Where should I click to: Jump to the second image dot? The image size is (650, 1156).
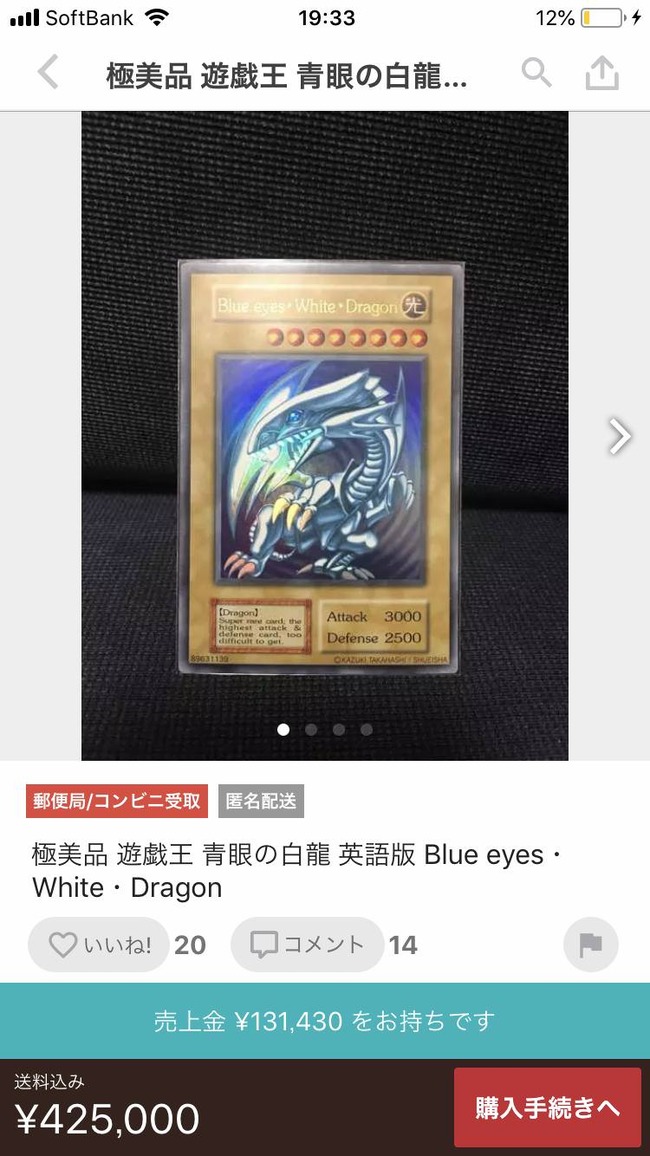(311, 730)
